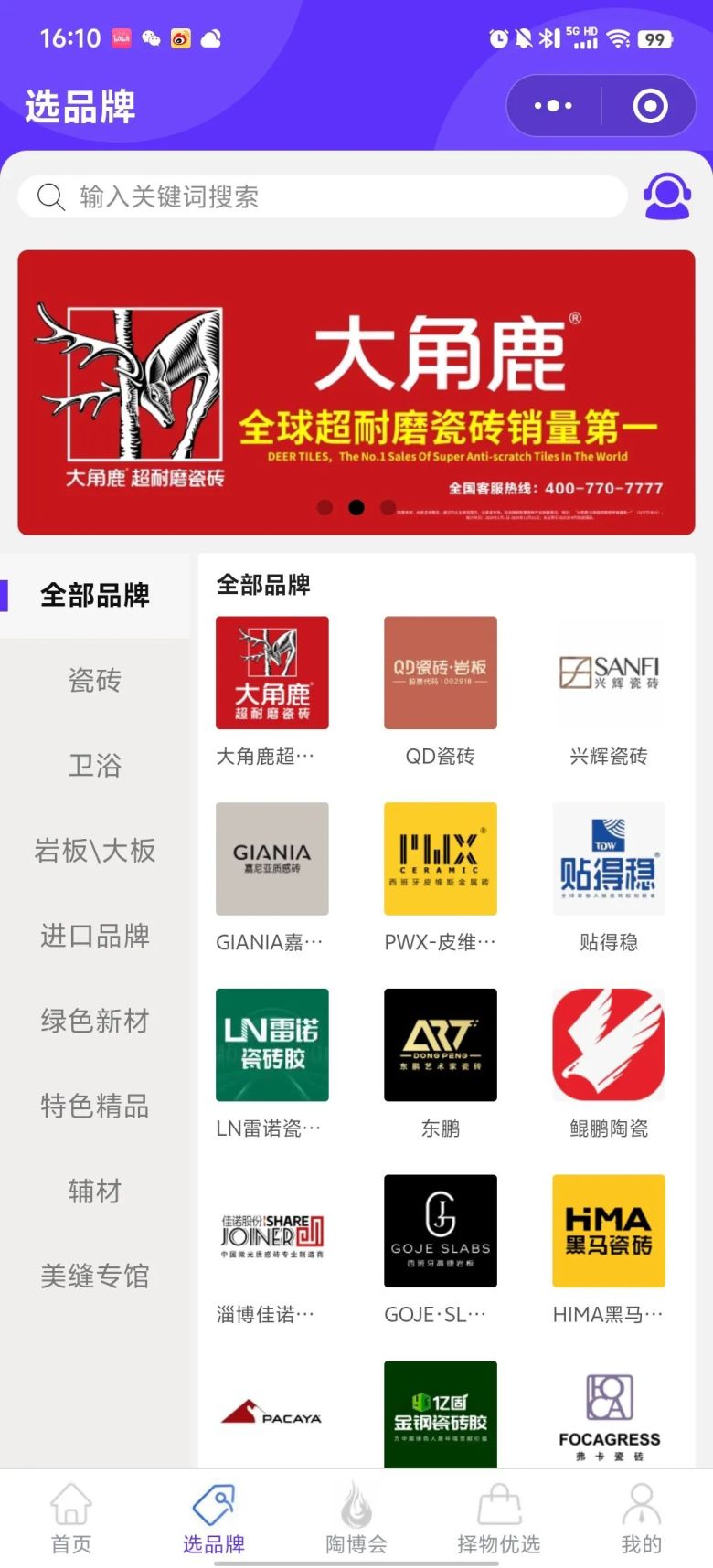Show 进口品牌 brands
This screenshot has width=713, height=1568.
pos(95,935)
